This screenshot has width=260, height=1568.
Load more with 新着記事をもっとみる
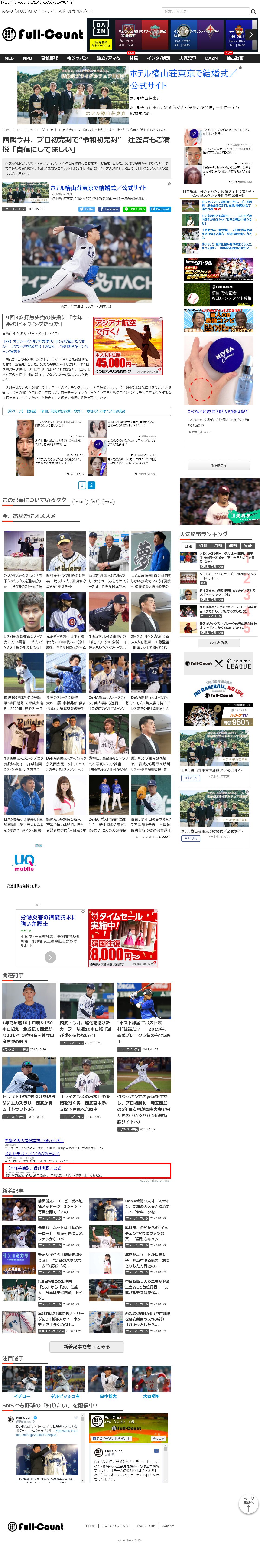(86, 1346)
